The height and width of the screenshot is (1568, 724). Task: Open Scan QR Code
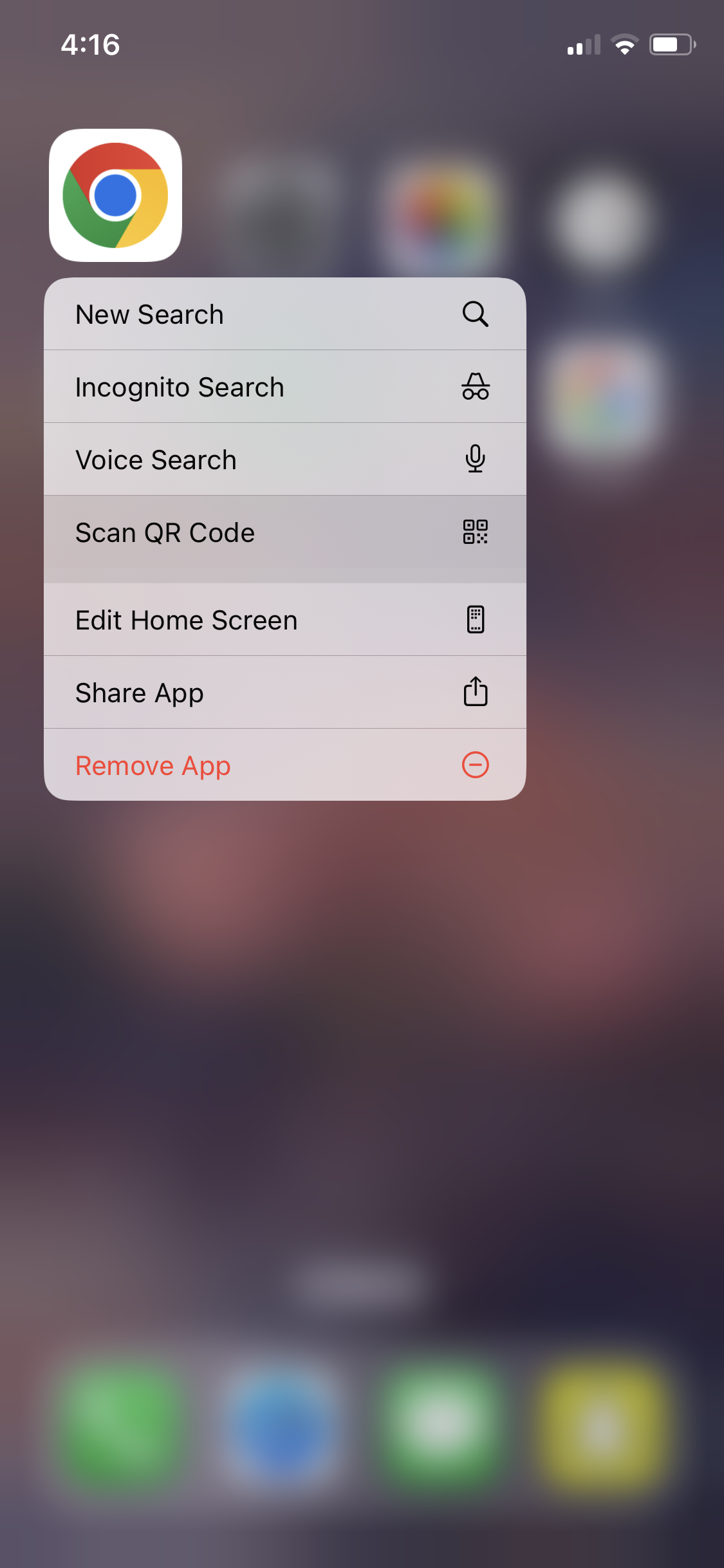tap(284, 534)
